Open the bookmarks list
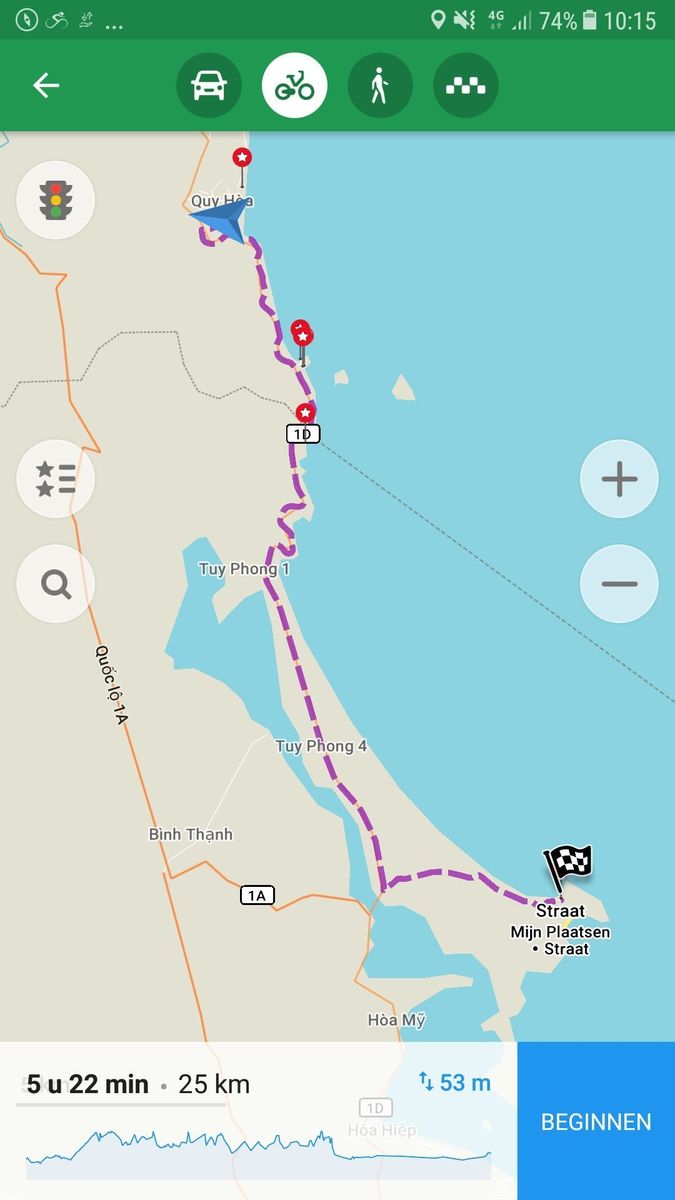The width and height of the screenshot is (675, 1200). click(56, 478)
